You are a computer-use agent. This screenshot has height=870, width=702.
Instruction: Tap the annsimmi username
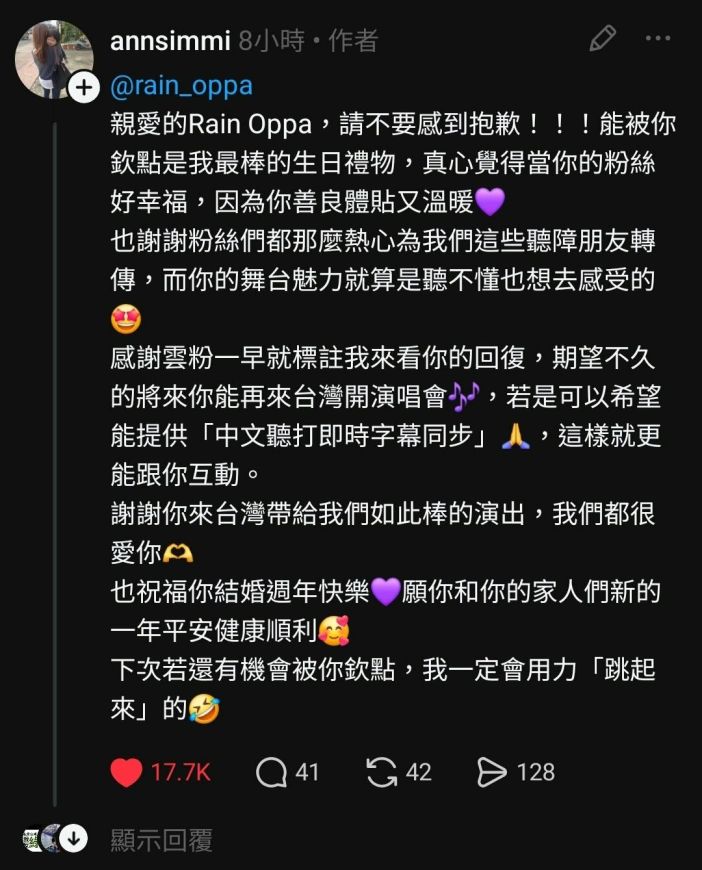click(x=169, y=41)
